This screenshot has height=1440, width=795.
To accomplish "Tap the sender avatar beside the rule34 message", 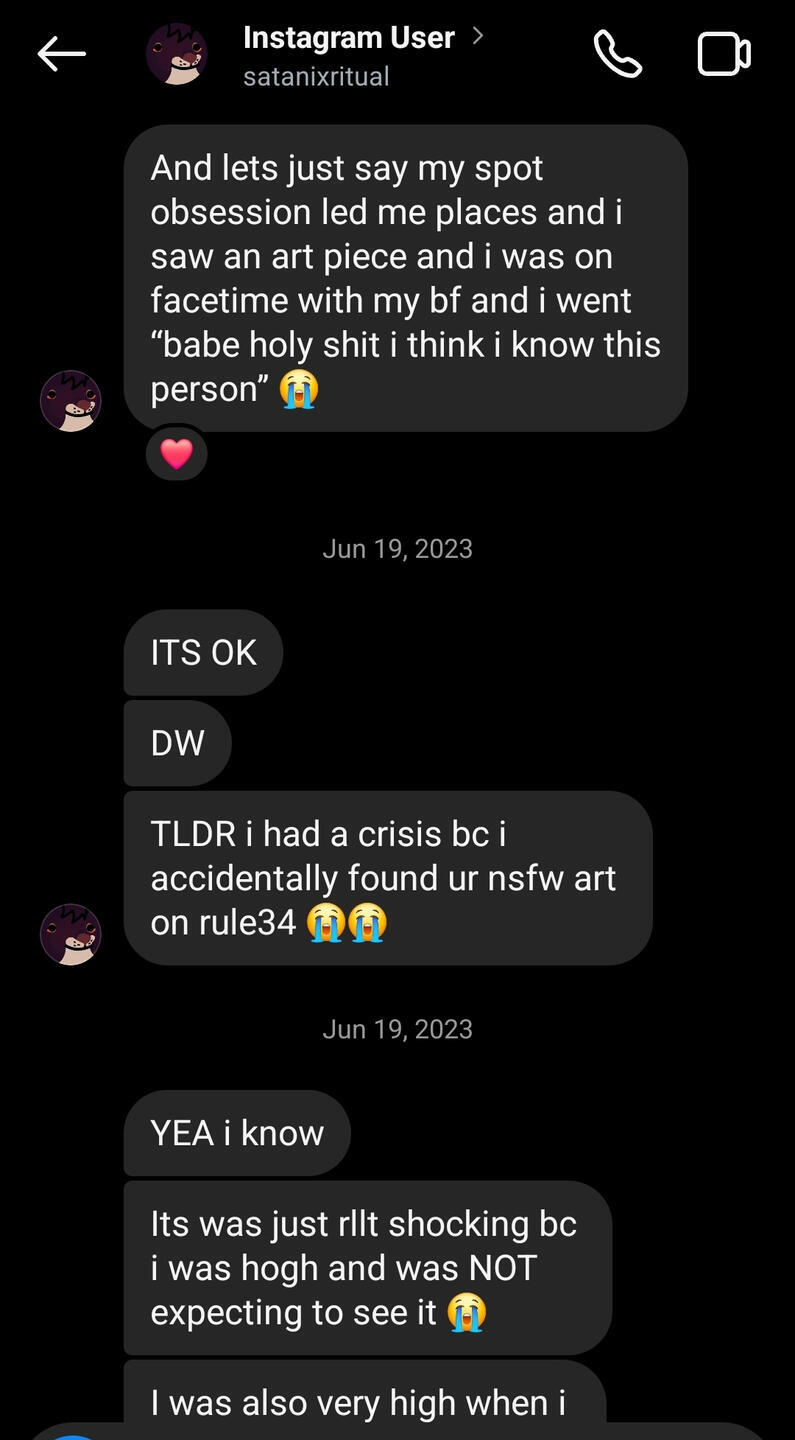I will [70, 934].
